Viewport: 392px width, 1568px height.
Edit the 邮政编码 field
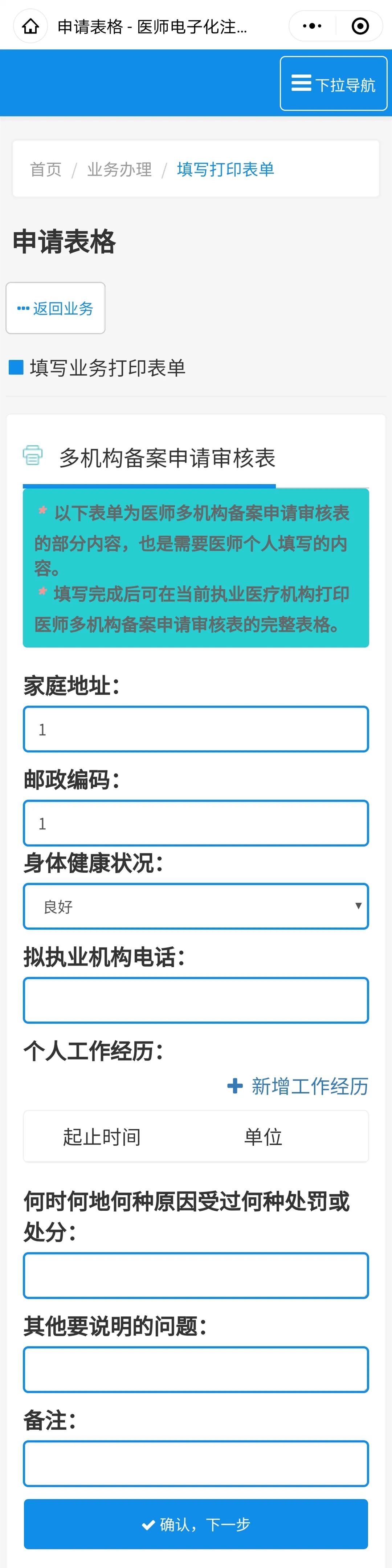[195, 823]
